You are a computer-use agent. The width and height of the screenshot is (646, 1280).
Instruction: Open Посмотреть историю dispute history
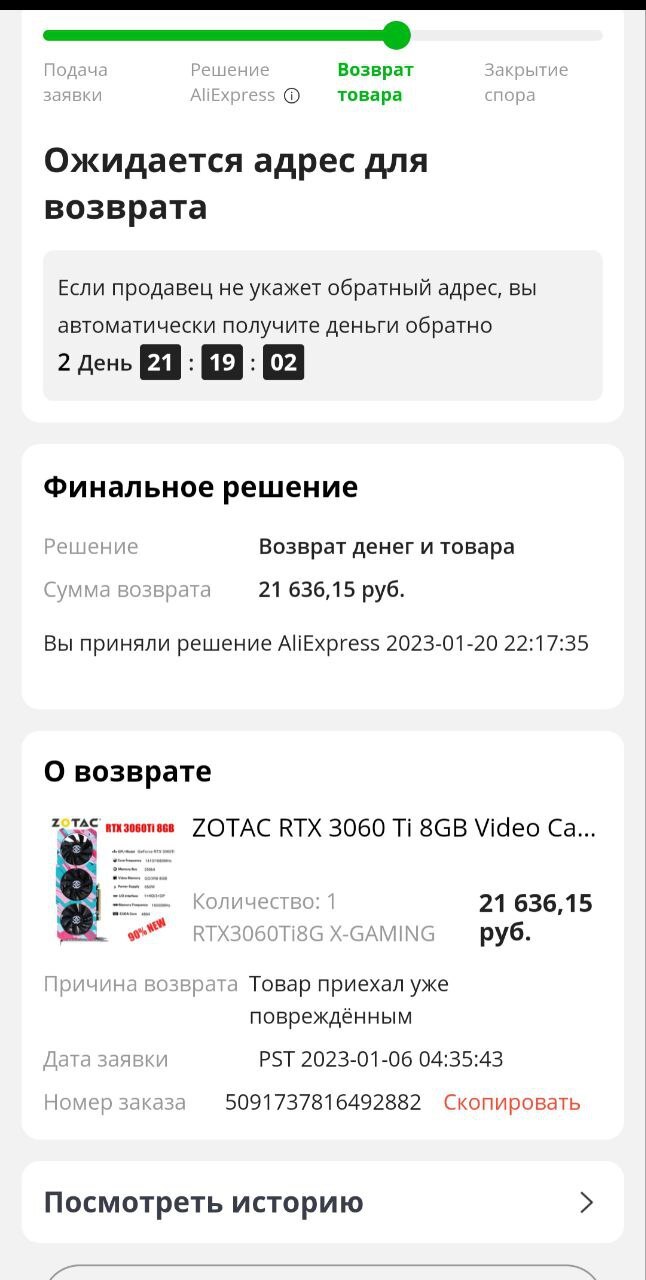pos(322,1202)
